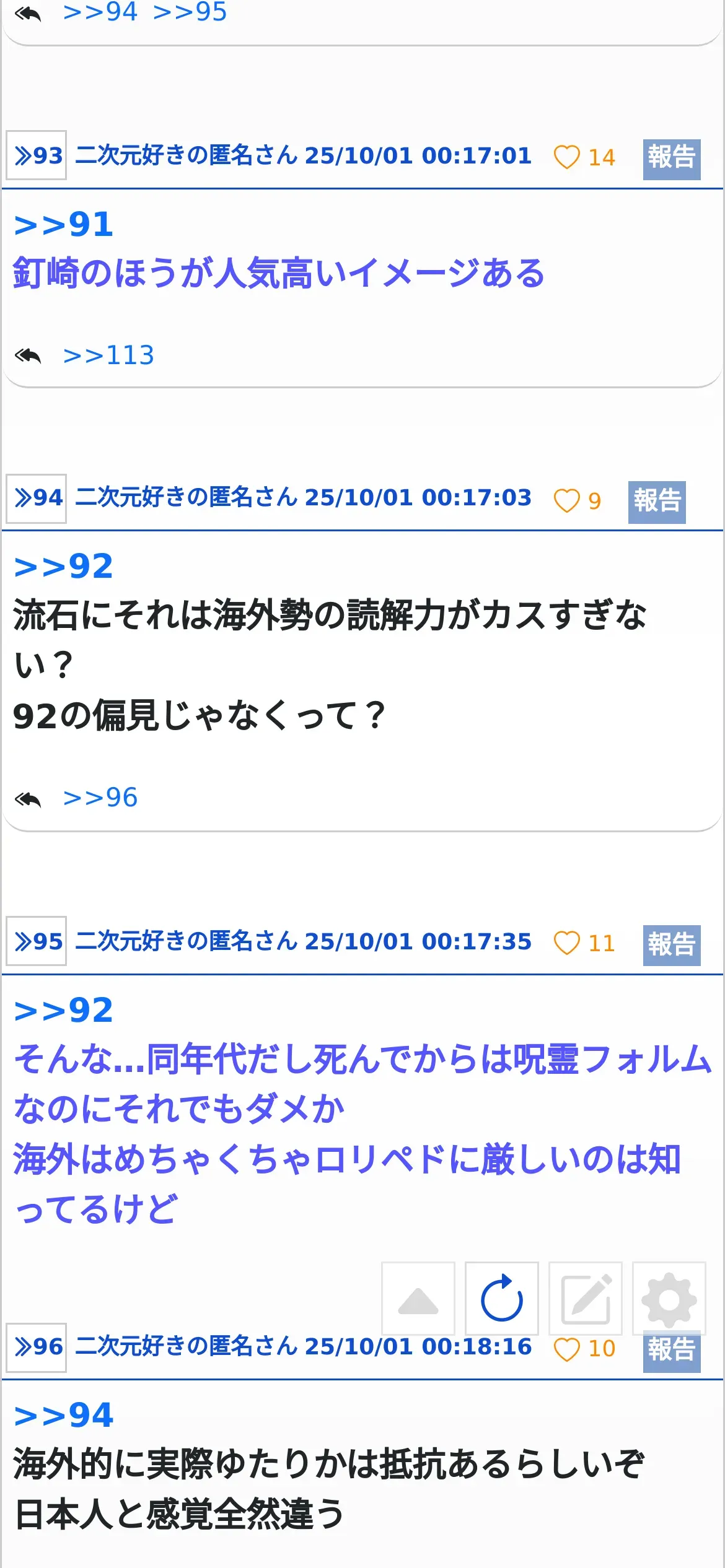Like post 95 with the heart
Viewport: 725px width, 1568px height.
566,943
